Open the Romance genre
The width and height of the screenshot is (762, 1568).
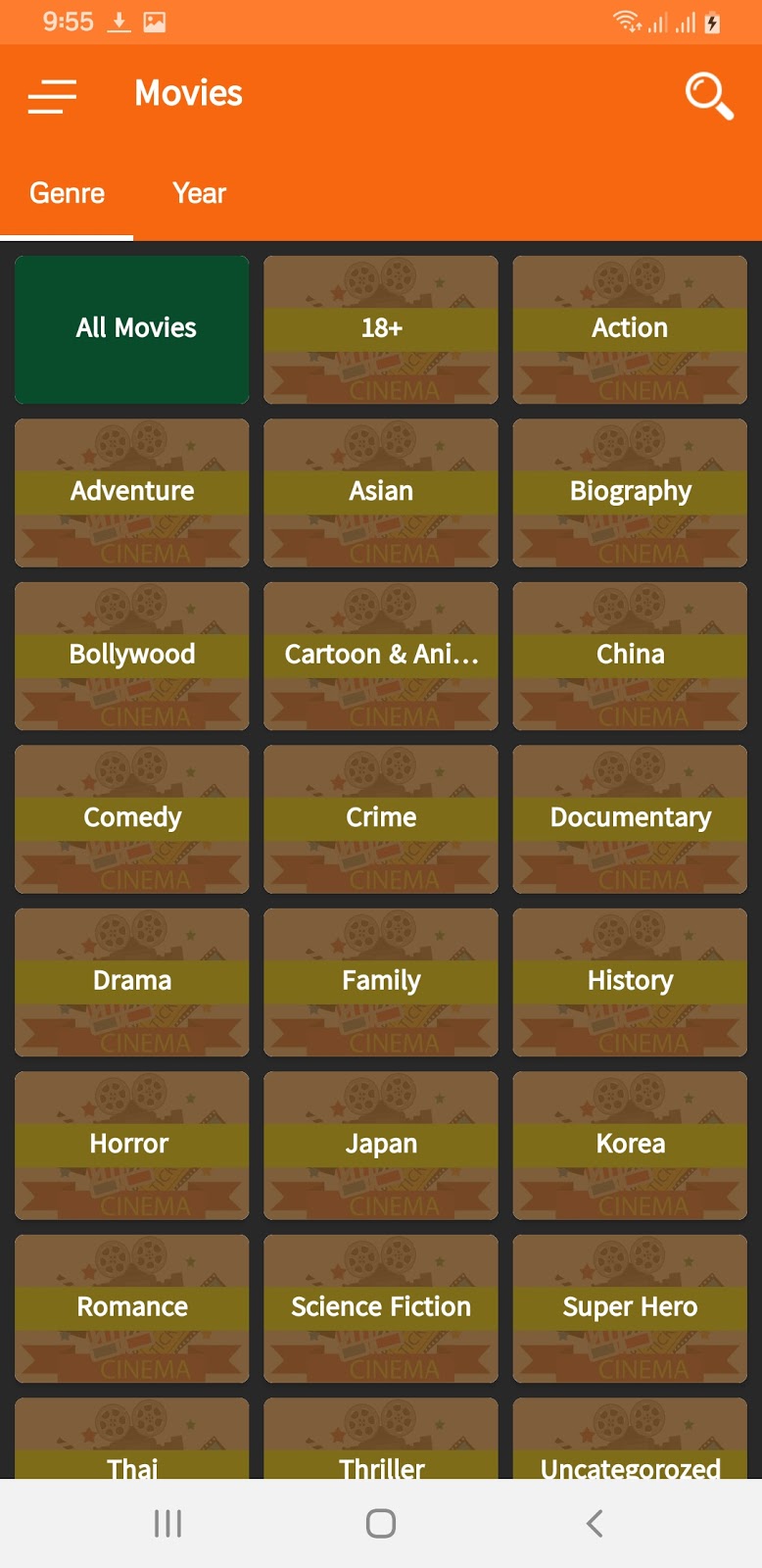(x=132, y=1307)
